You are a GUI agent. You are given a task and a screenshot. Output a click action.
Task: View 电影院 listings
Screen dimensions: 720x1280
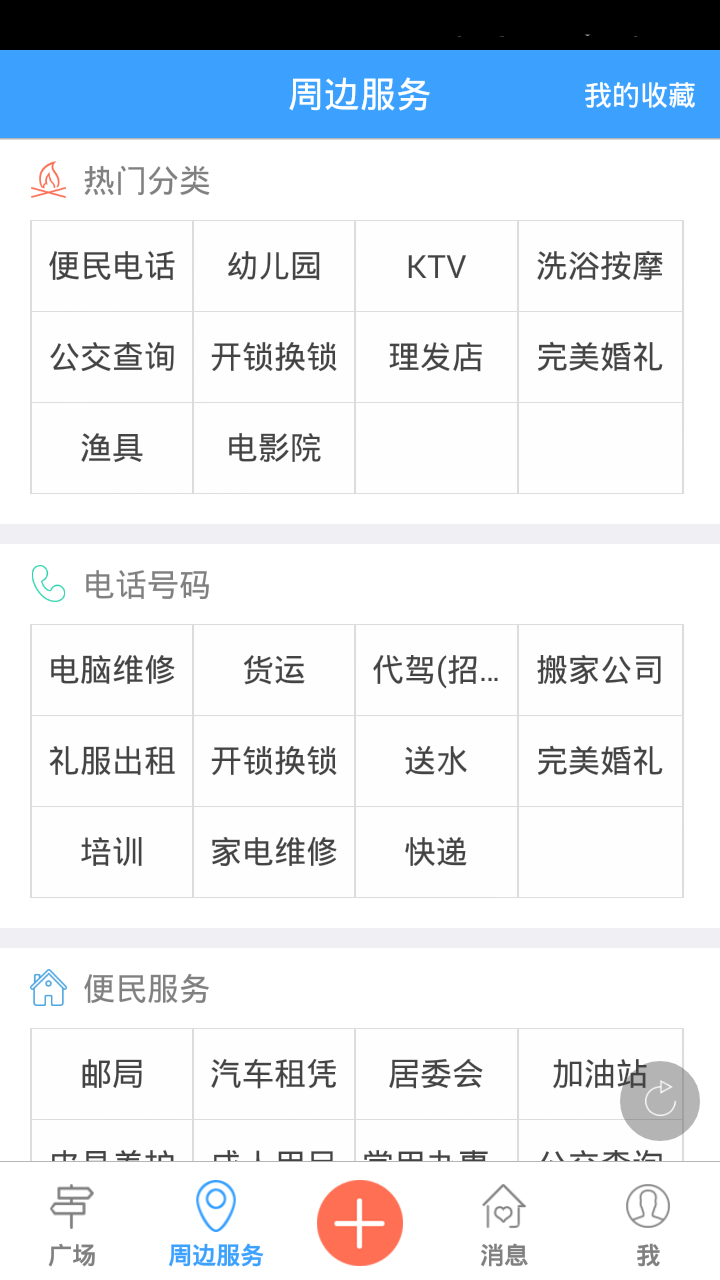pyautogui.click(x=274, y=448)
